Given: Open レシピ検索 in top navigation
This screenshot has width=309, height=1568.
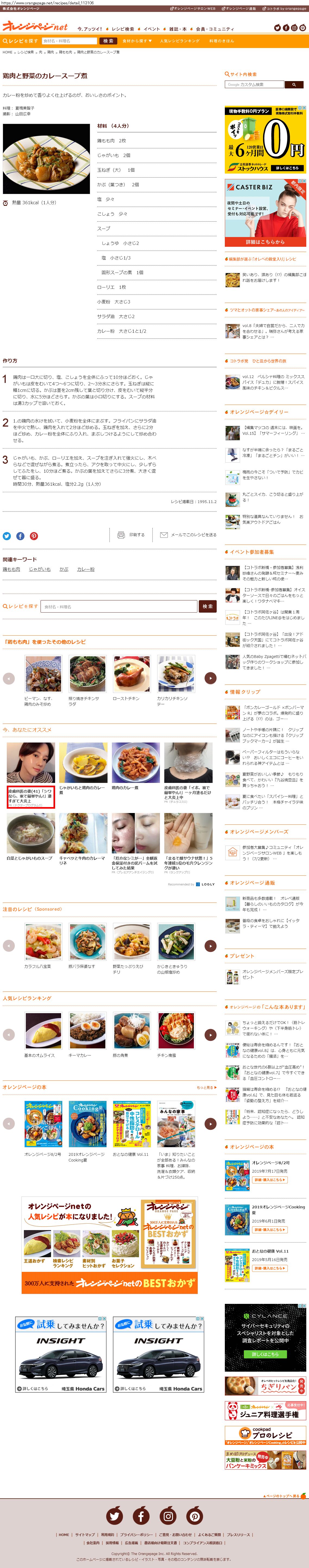Looking at the screenshot, I should (122, 28).
